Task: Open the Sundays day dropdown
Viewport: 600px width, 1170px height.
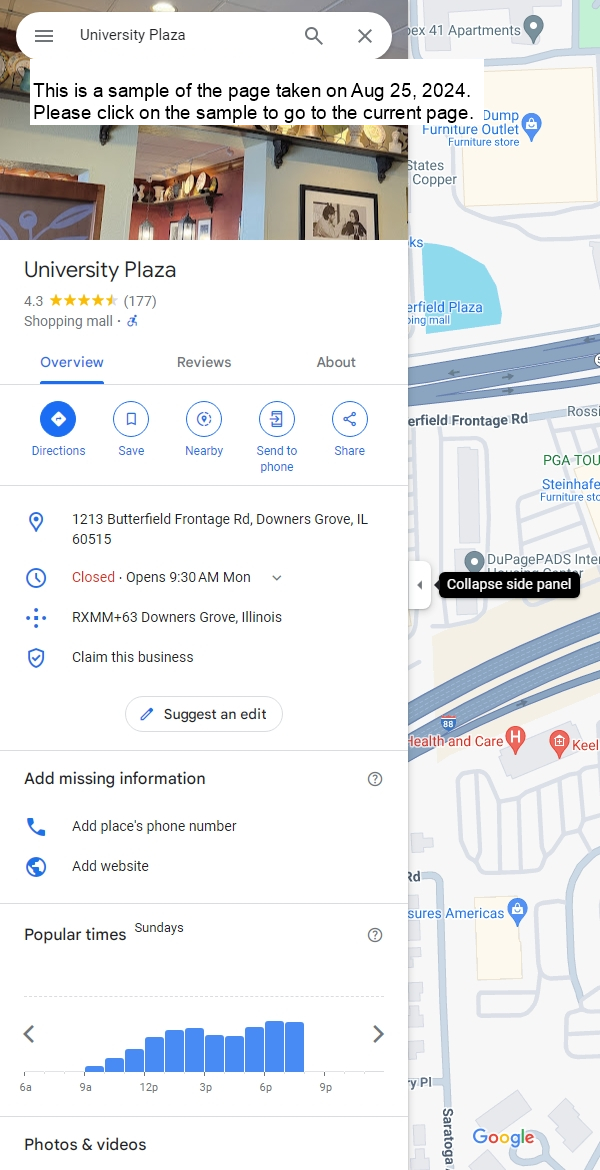Action: [x=159, y=928]
